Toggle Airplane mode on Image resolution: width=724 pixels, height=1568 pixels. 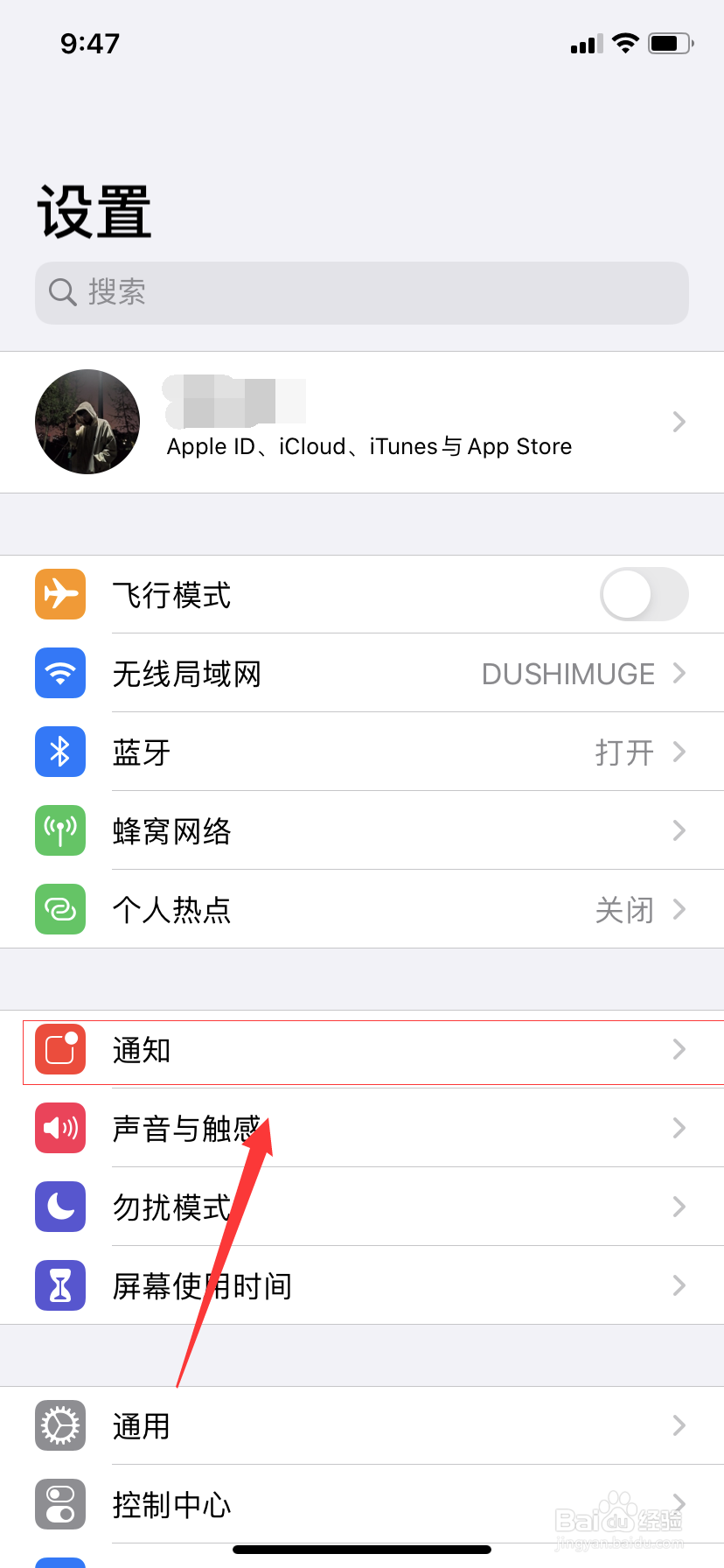click(644, 594)
